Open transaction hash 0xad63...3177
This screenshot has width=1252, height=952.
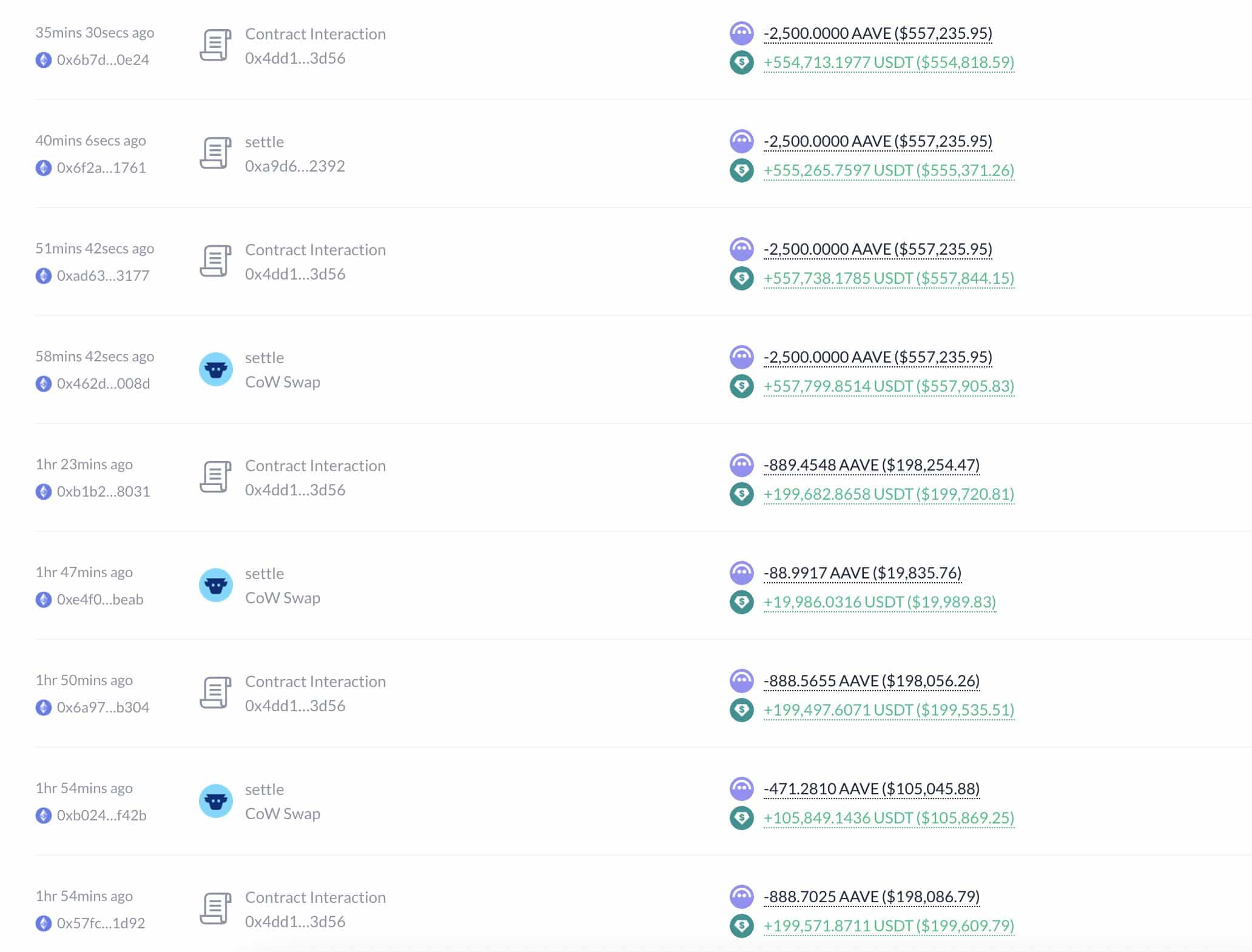[x=103, y=276]
